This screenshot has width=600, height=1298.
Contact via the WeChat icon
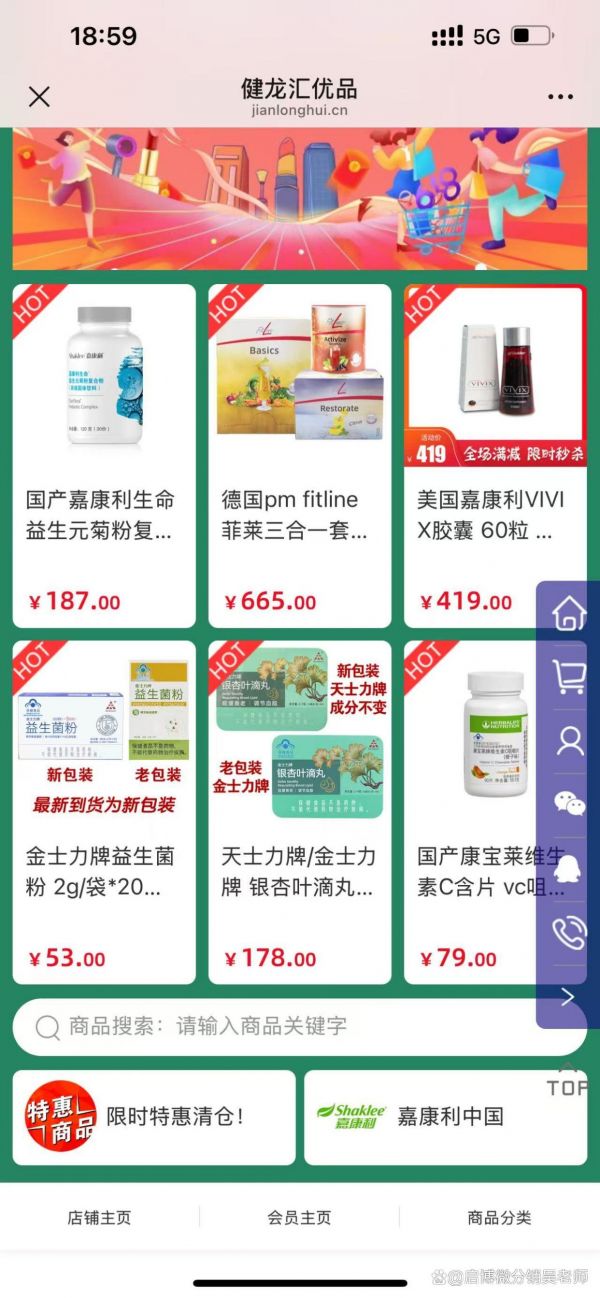tap(569, 805)
